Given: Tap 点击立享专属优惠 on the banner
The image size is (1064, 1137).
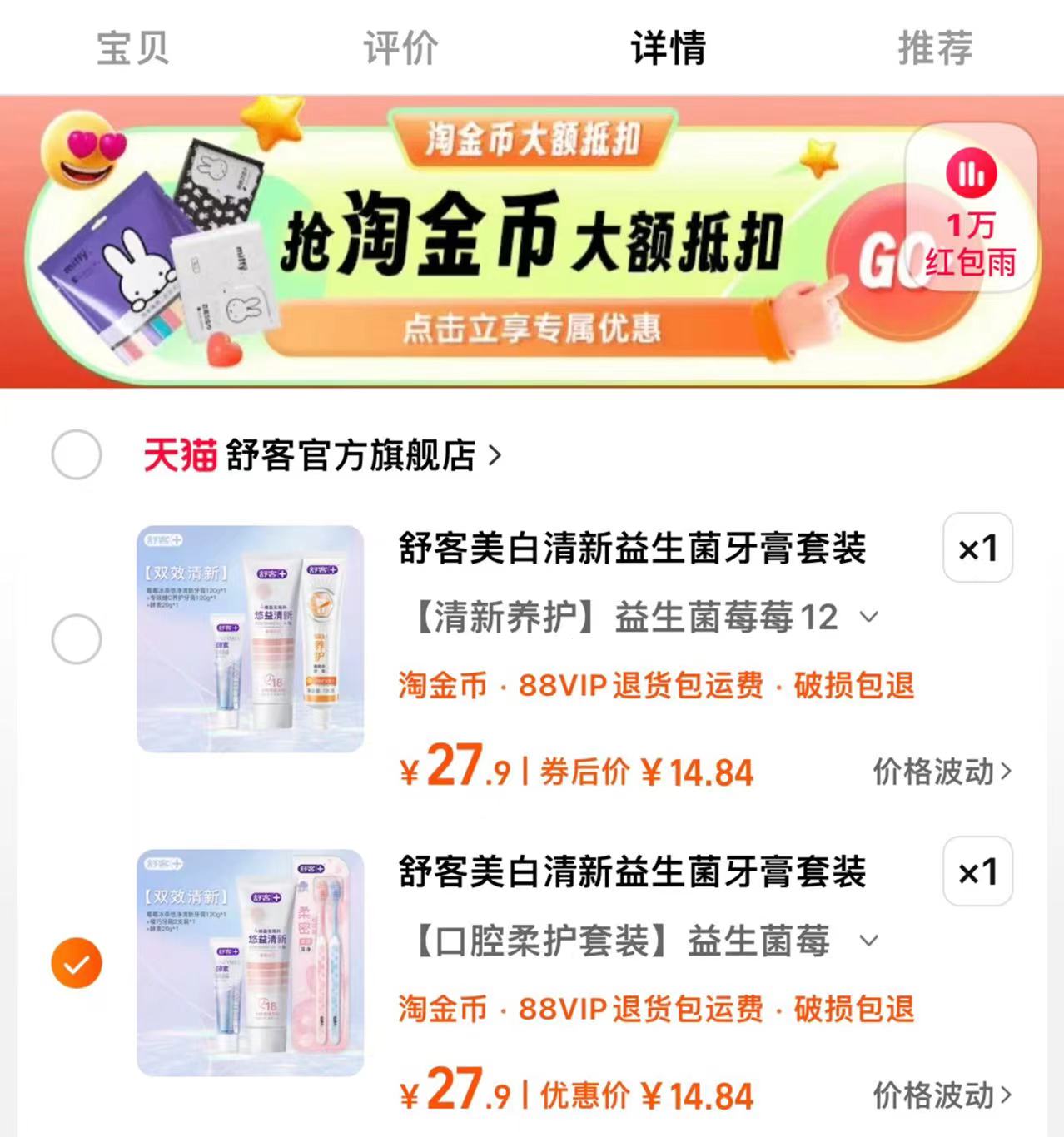Looking at the screenshot, I should tap(533, 328).
